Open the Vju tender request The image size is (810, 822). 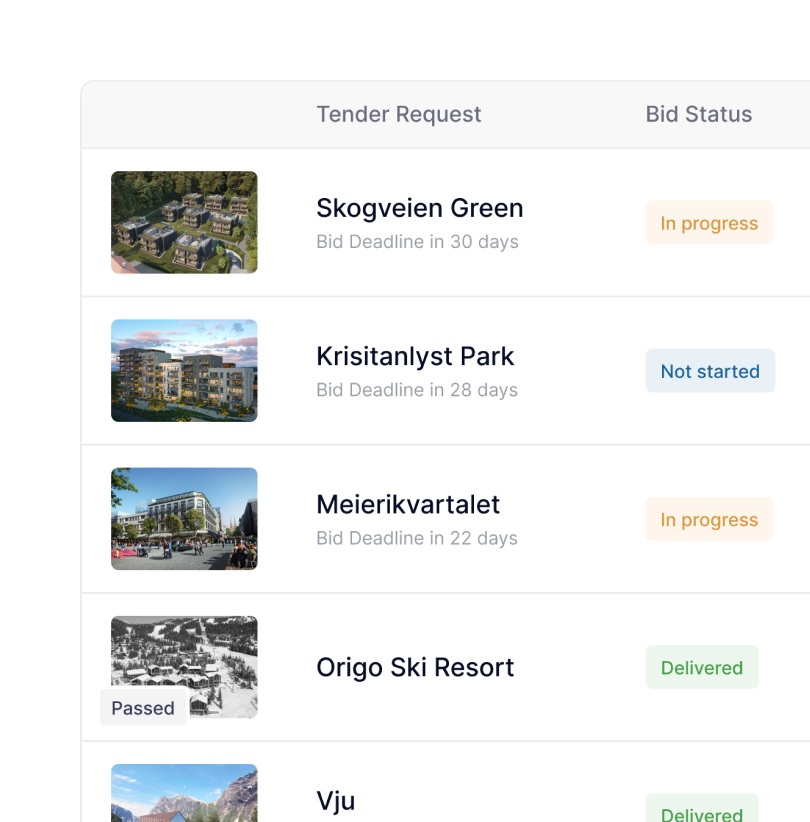coord(335,800)
